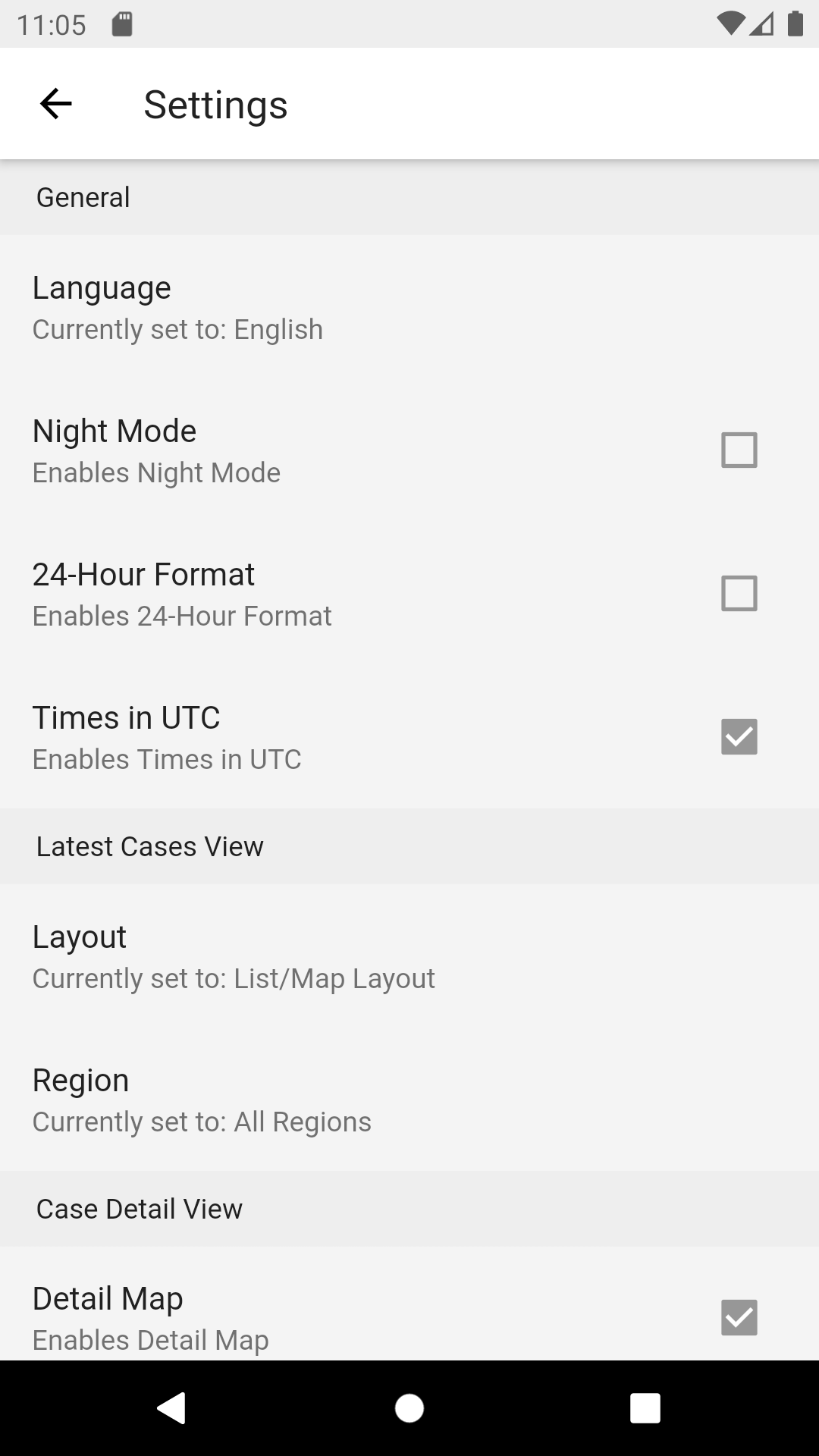This screenshot has width=819, height=1456.
Task: Open the Language setting
Action: click(x=409, y=306)
